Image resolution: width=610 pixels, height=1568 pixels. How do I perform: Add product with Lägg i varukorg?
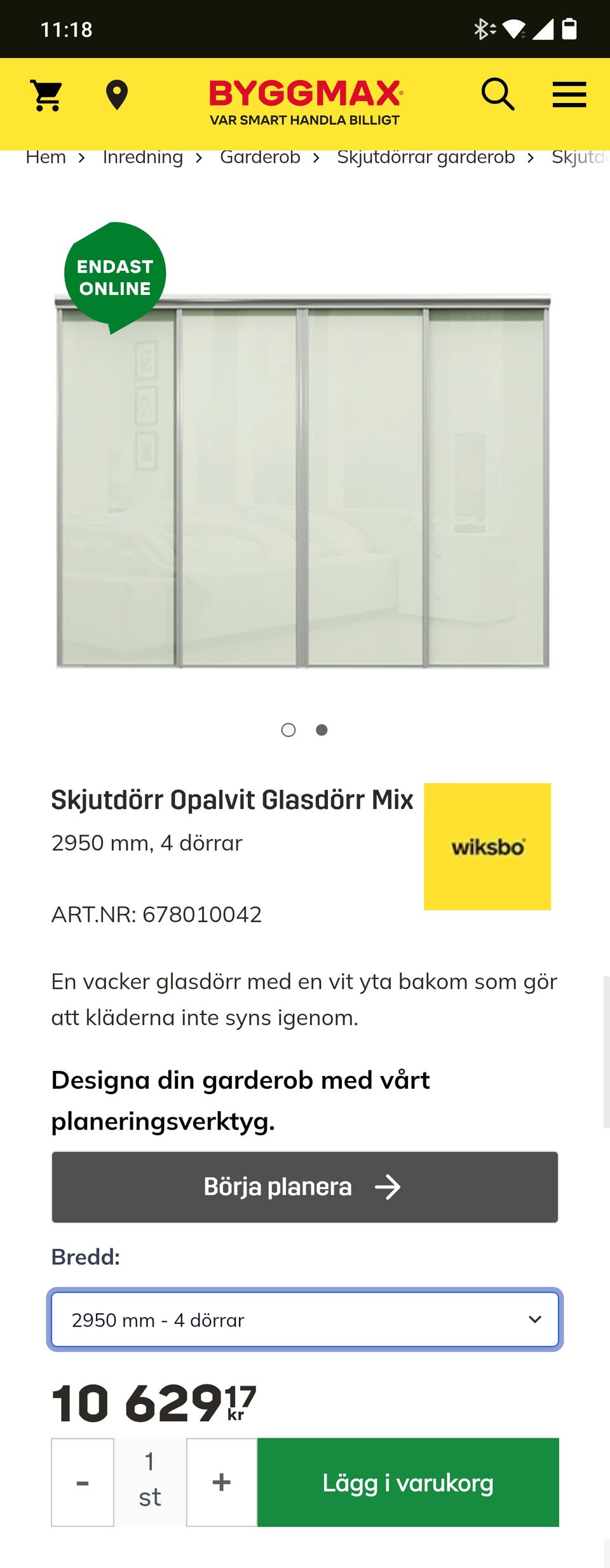point(409,1483)
